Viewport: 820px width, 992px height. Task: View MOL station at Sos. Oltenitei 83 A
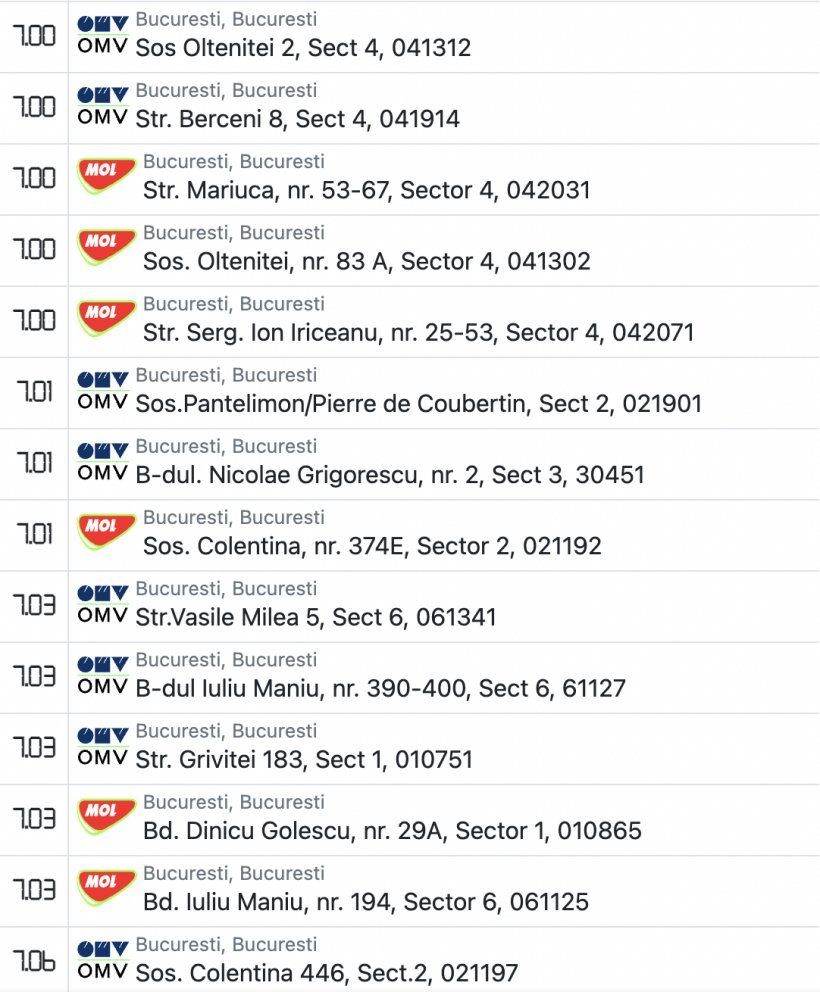tap(366, 261)
